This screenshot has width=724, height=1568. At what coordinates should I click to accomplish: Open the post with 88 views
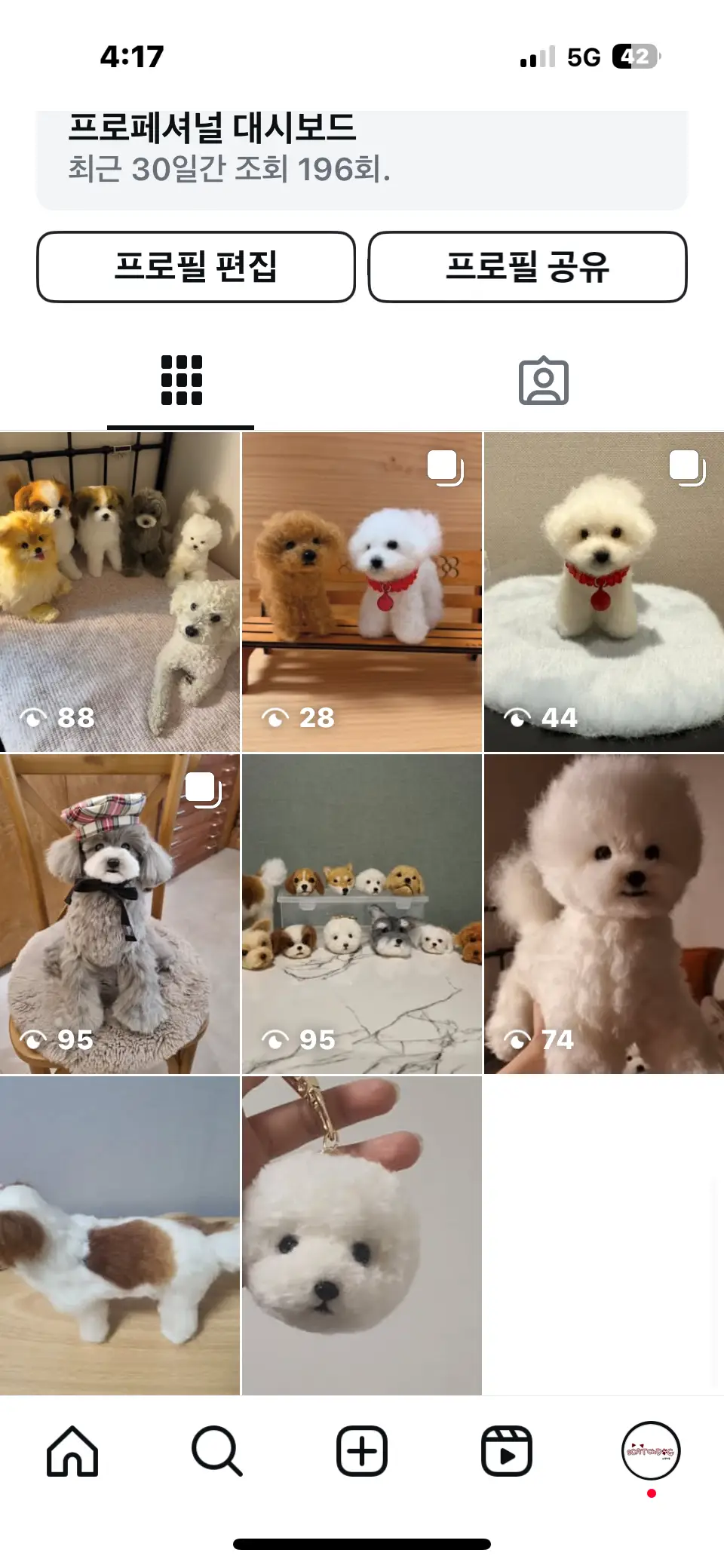pos(120,592)
